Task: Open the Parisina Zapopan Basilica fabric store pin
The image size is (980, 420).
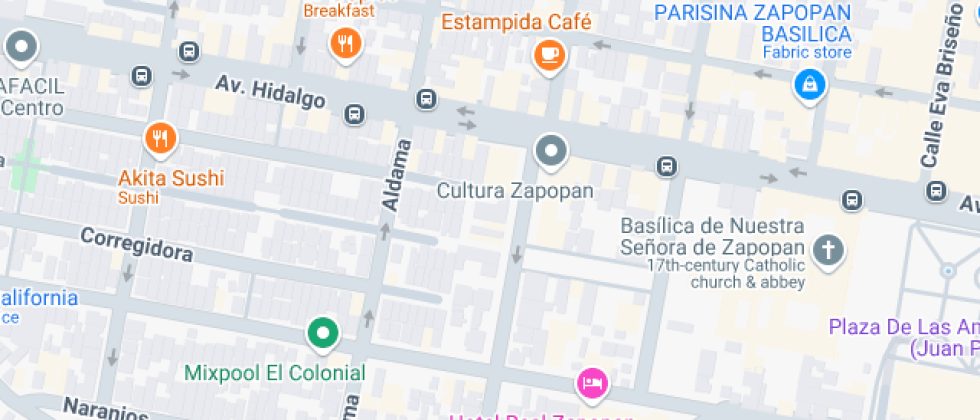Action: [808, 85]
